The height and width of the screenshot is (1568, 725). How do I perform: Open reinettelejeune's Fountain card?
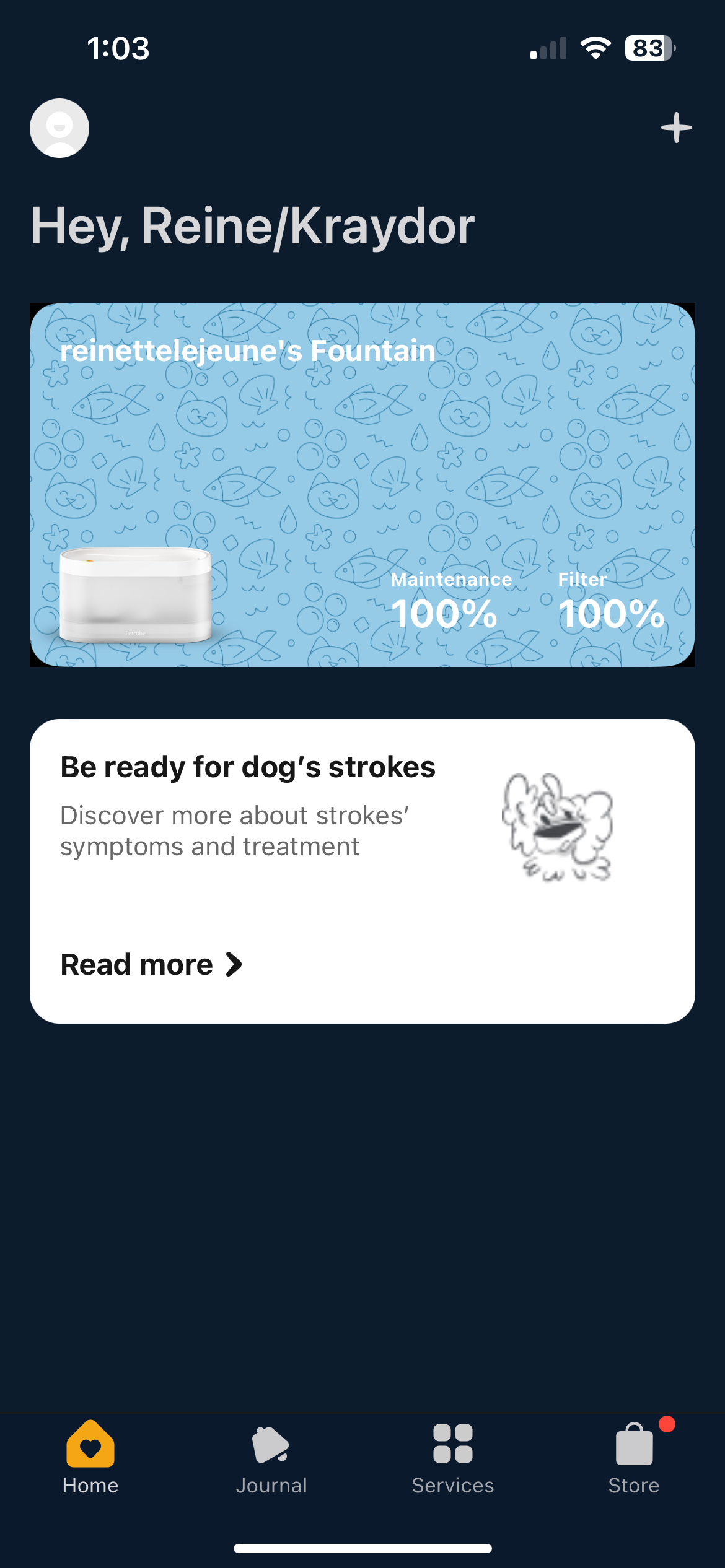coord(362,484)
